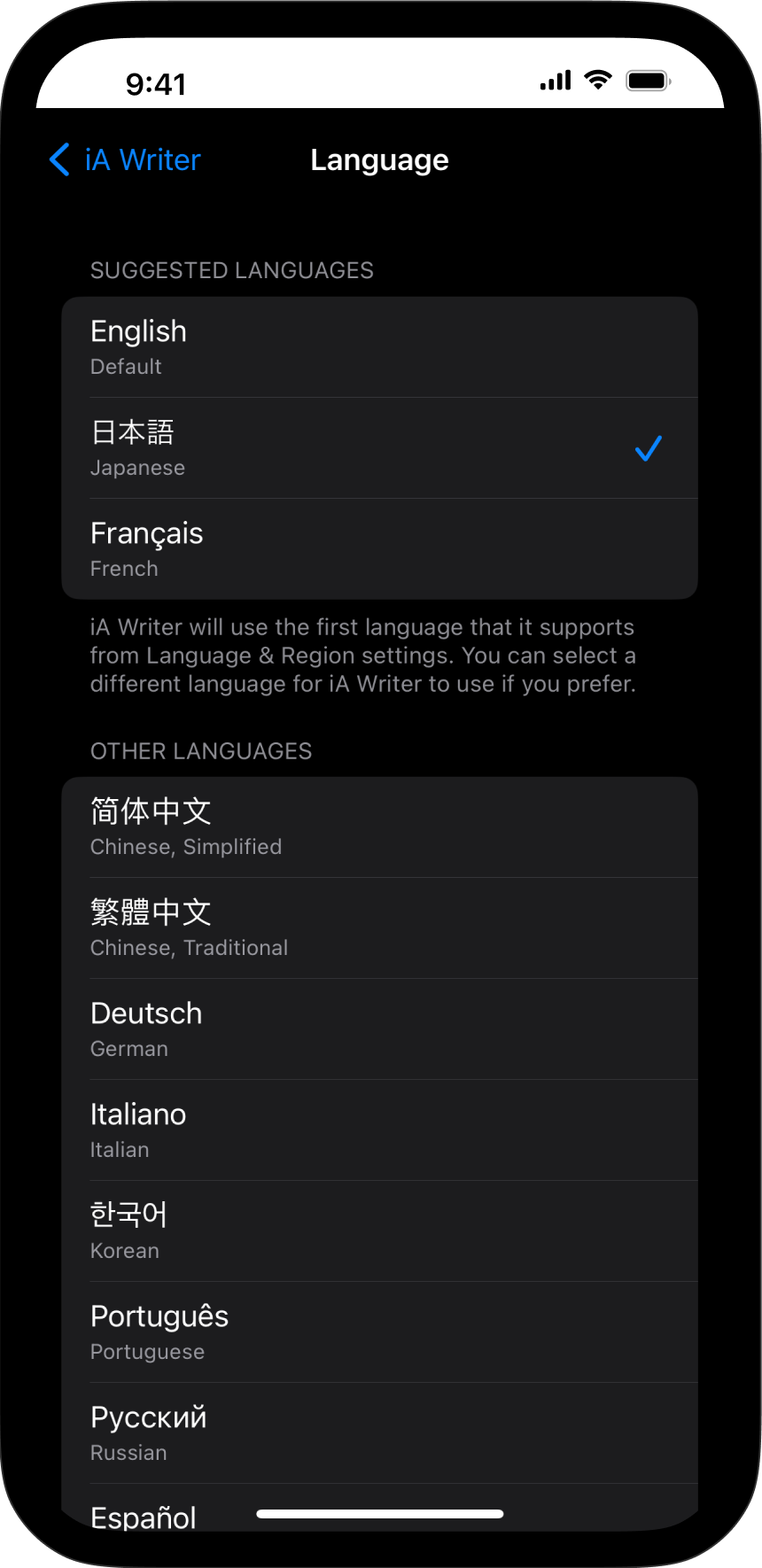The image size is (762, 1568).
Task: Tap the battery indicator icon
Action: [648, 80]
